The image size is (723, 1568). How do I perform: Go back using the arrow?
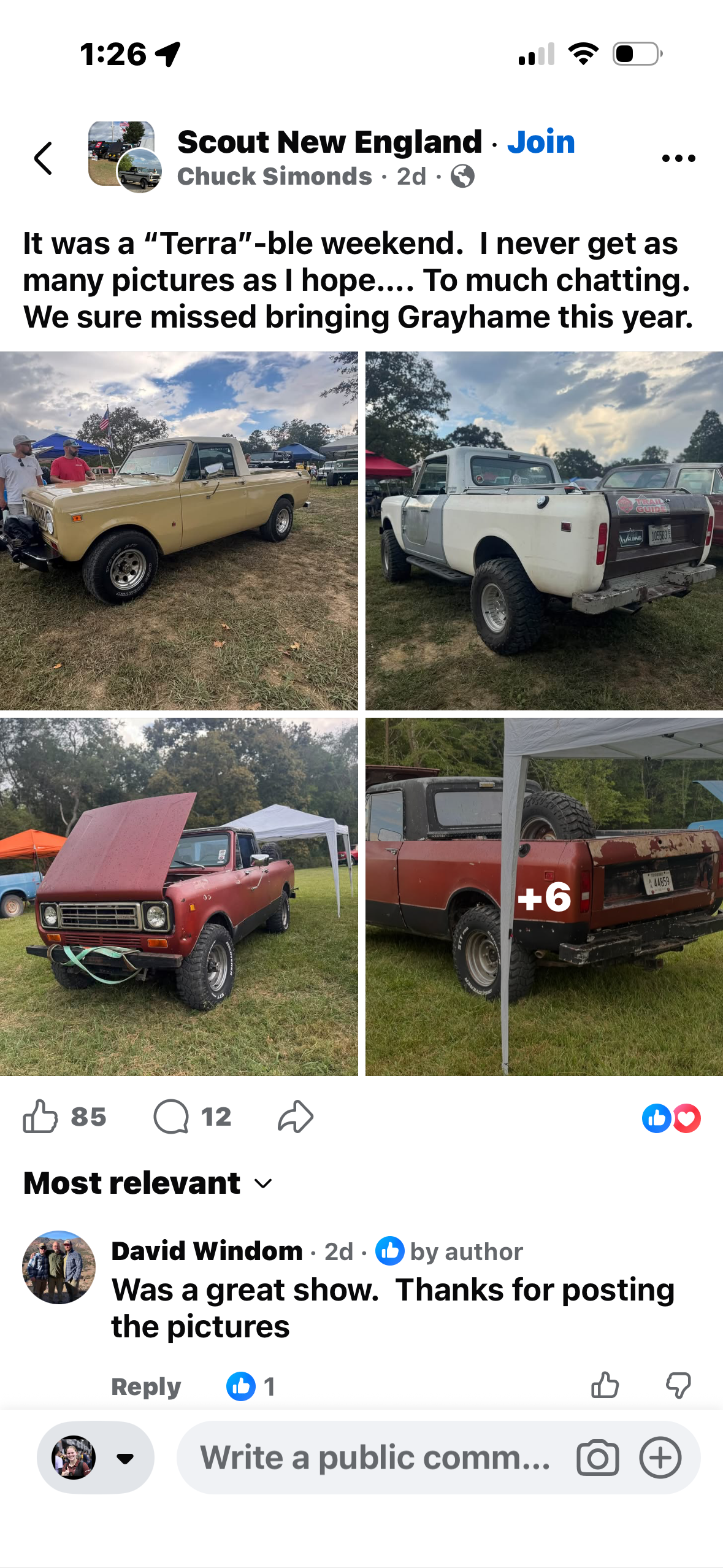43,158
